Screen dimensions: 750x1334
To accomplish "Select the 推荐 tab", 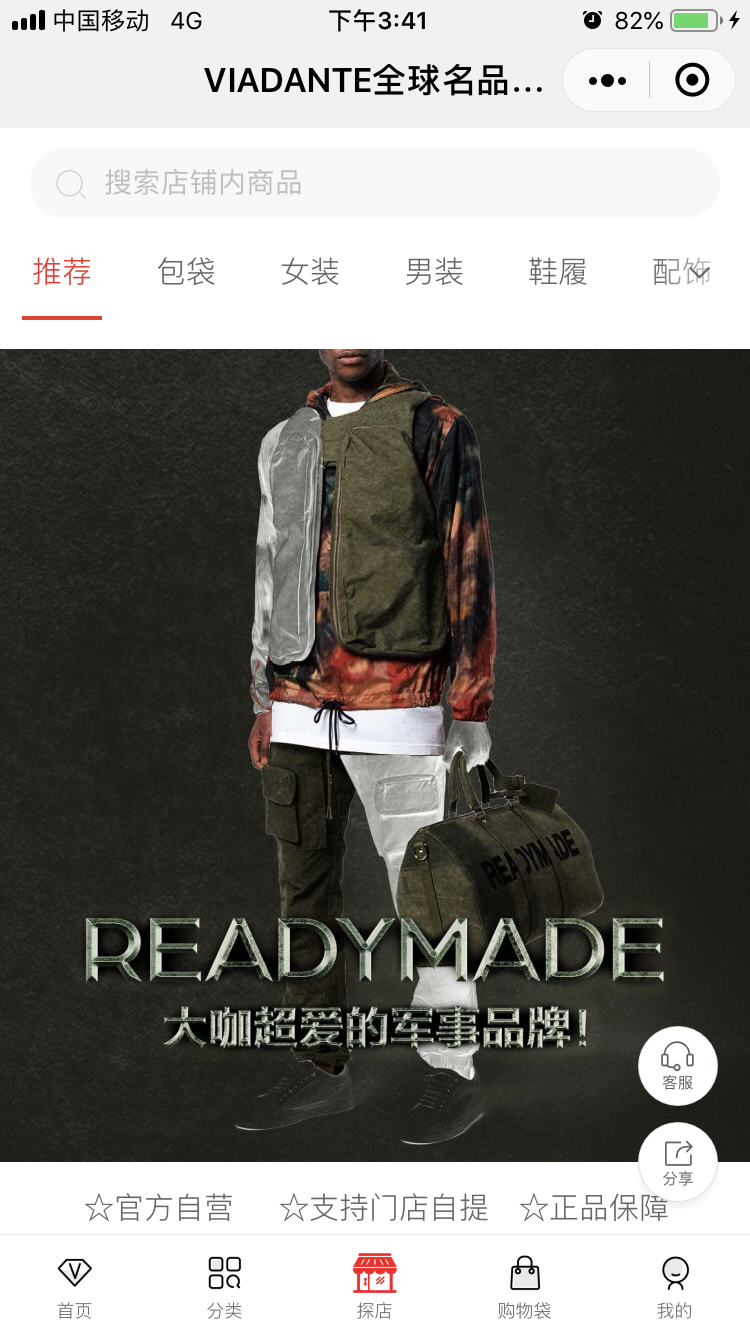I will 62,272.
